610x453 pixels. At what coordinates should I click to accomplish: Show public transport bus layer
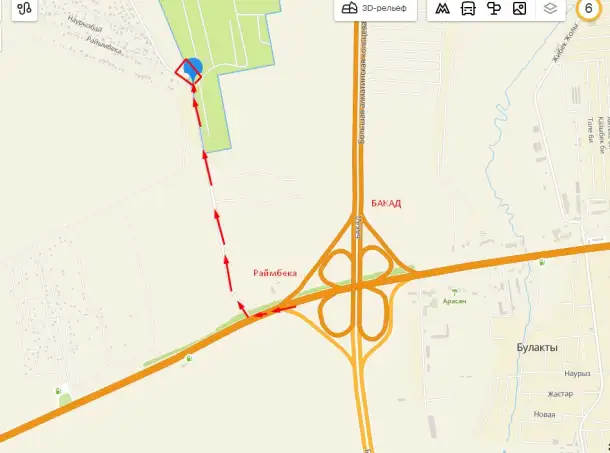[468, 8]
